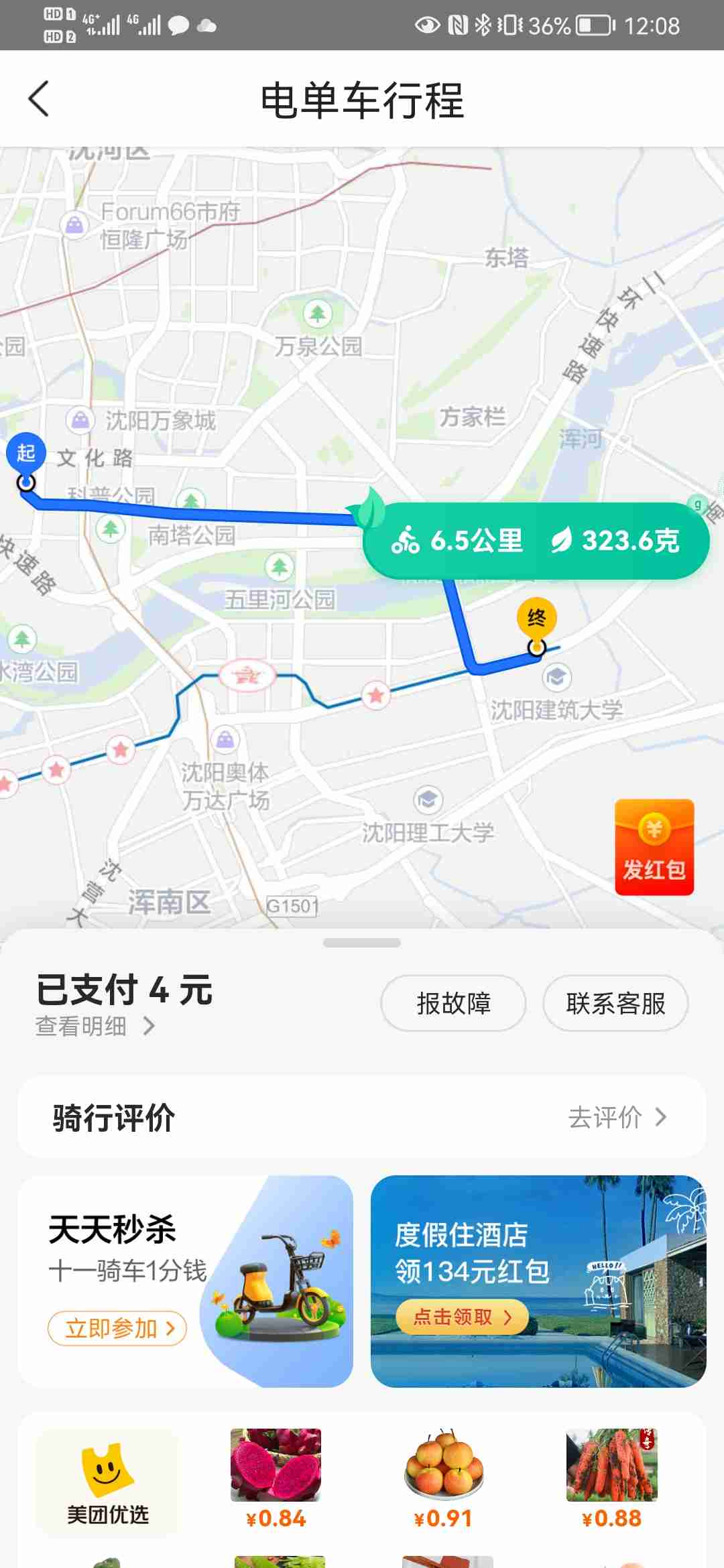The image size is (724, 1568).
Task: Open the 美团优选 tile
Action: tap(107, 1482)
